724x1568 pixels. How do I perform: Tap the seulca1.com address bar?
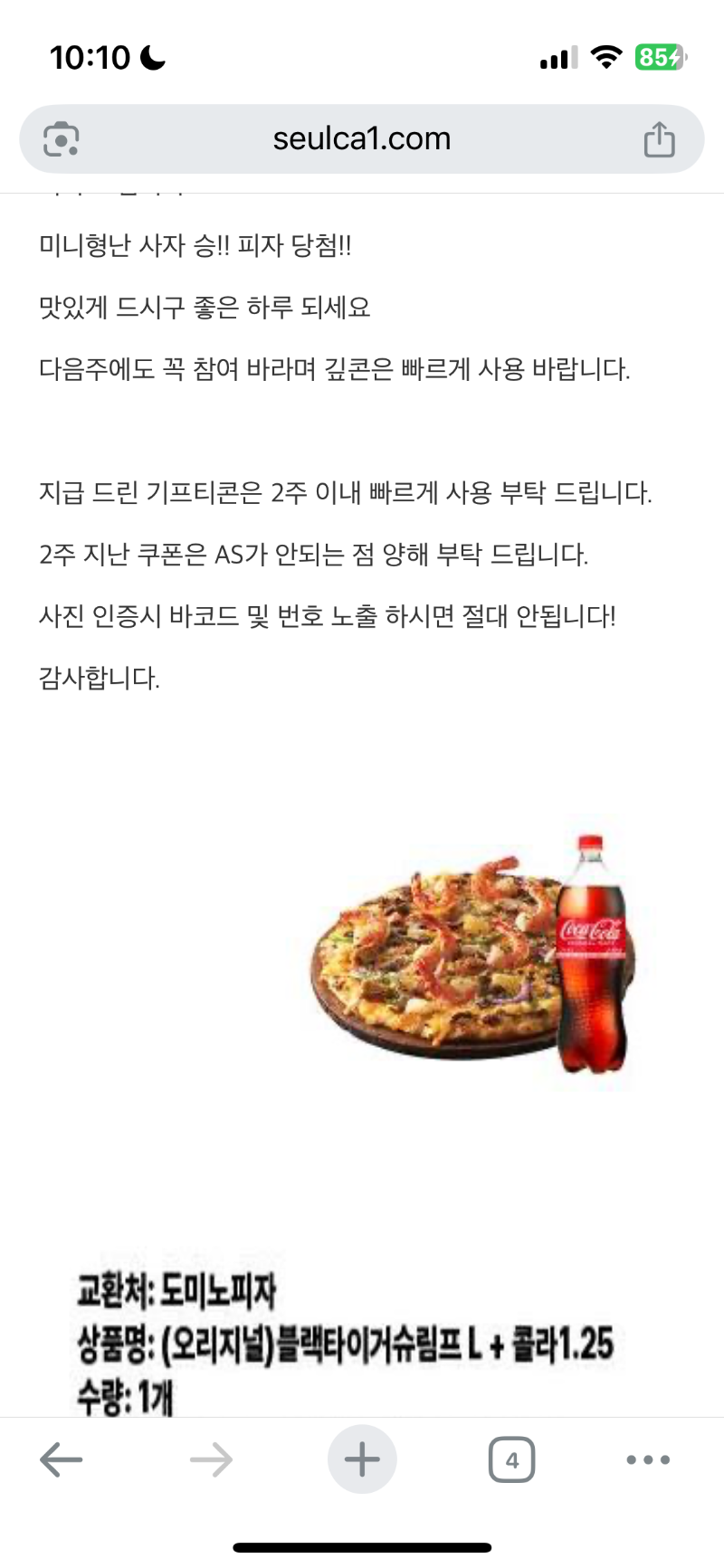[x=362, y=139]
